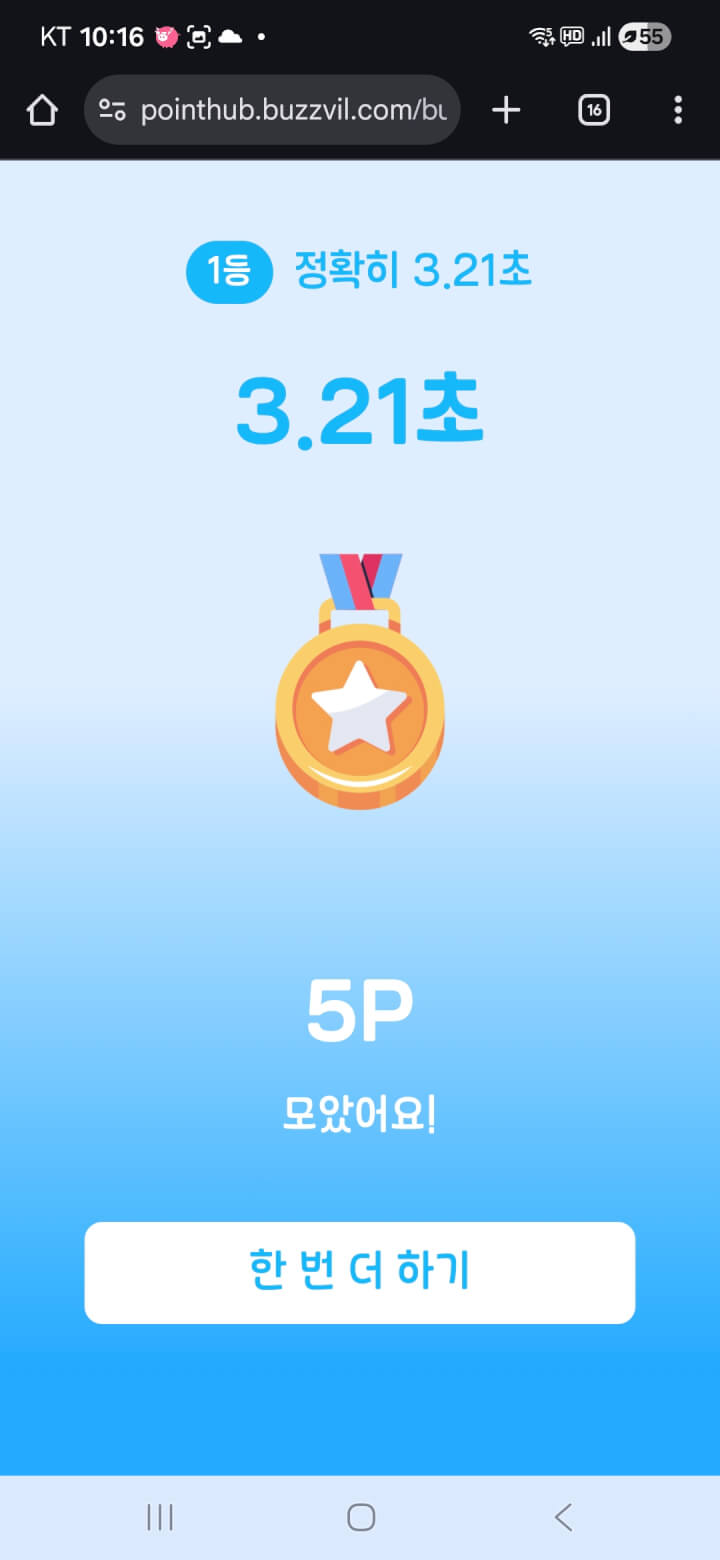Open the browser overflow menu
Screen dimensions: 720x1560
pyautogui.click(x=677, y=110)
